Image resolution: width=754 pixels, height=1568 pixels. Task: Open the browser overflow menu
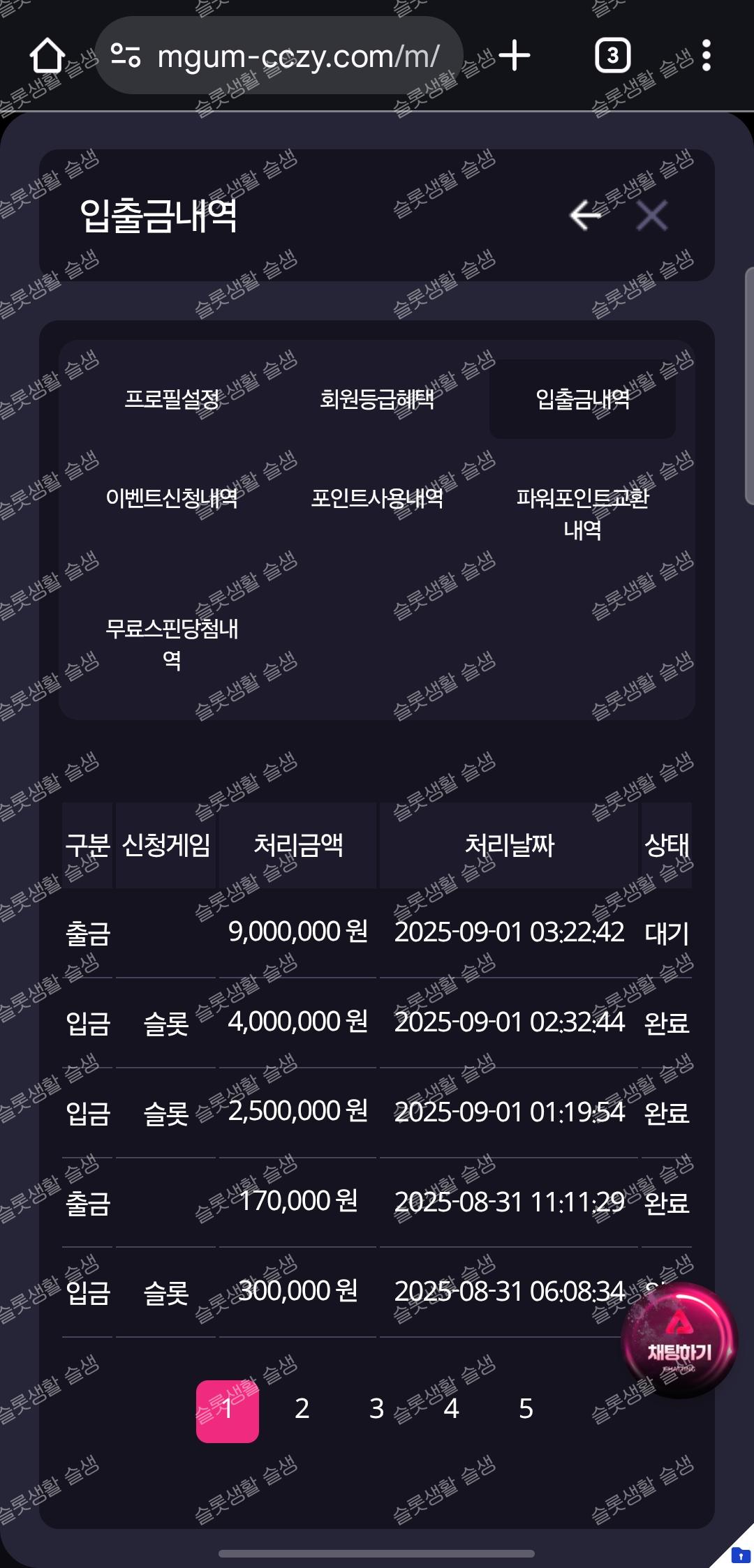click(706, 56)
